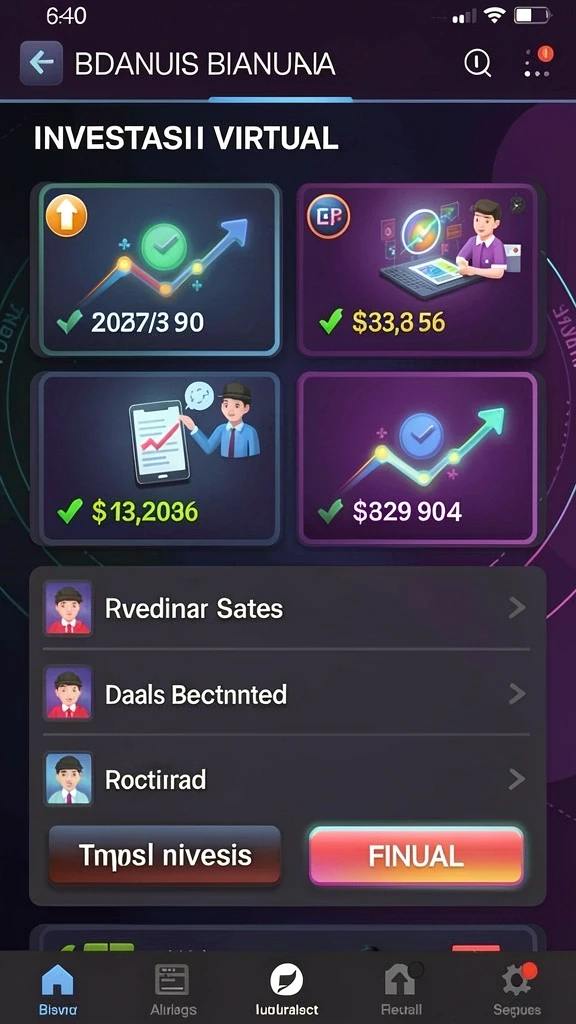Open the card showing $329 904
The image size is (576, 1024).
(418, 458)
